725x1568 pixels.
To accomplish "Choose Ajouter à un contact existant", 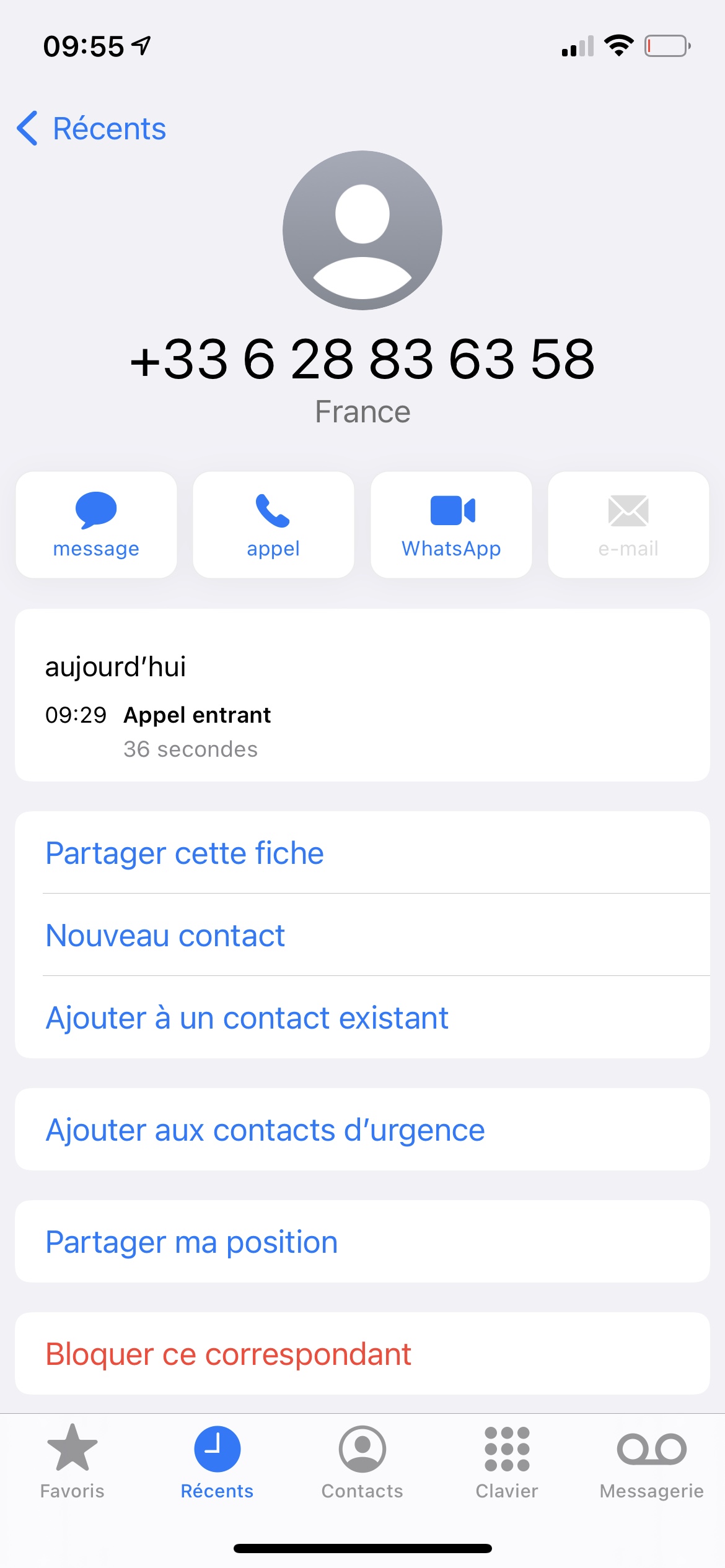I will 247,1017.
